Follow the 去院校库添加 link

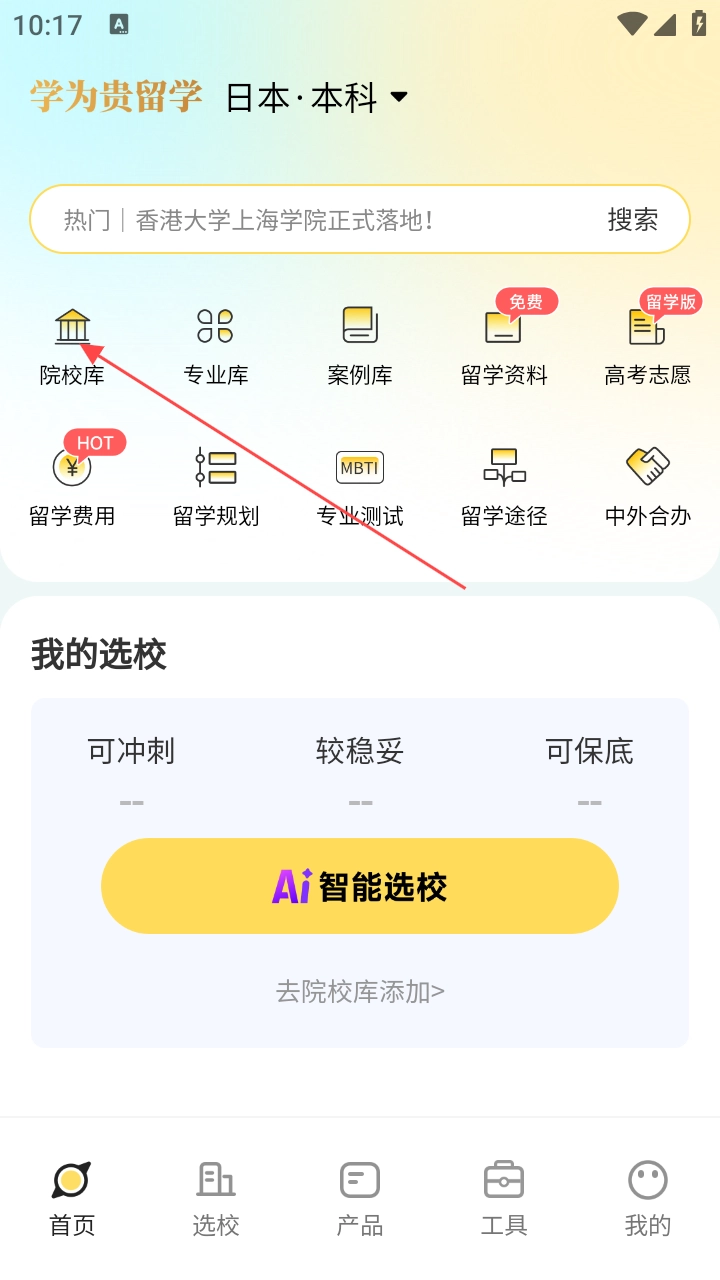[x=360, y=991]
